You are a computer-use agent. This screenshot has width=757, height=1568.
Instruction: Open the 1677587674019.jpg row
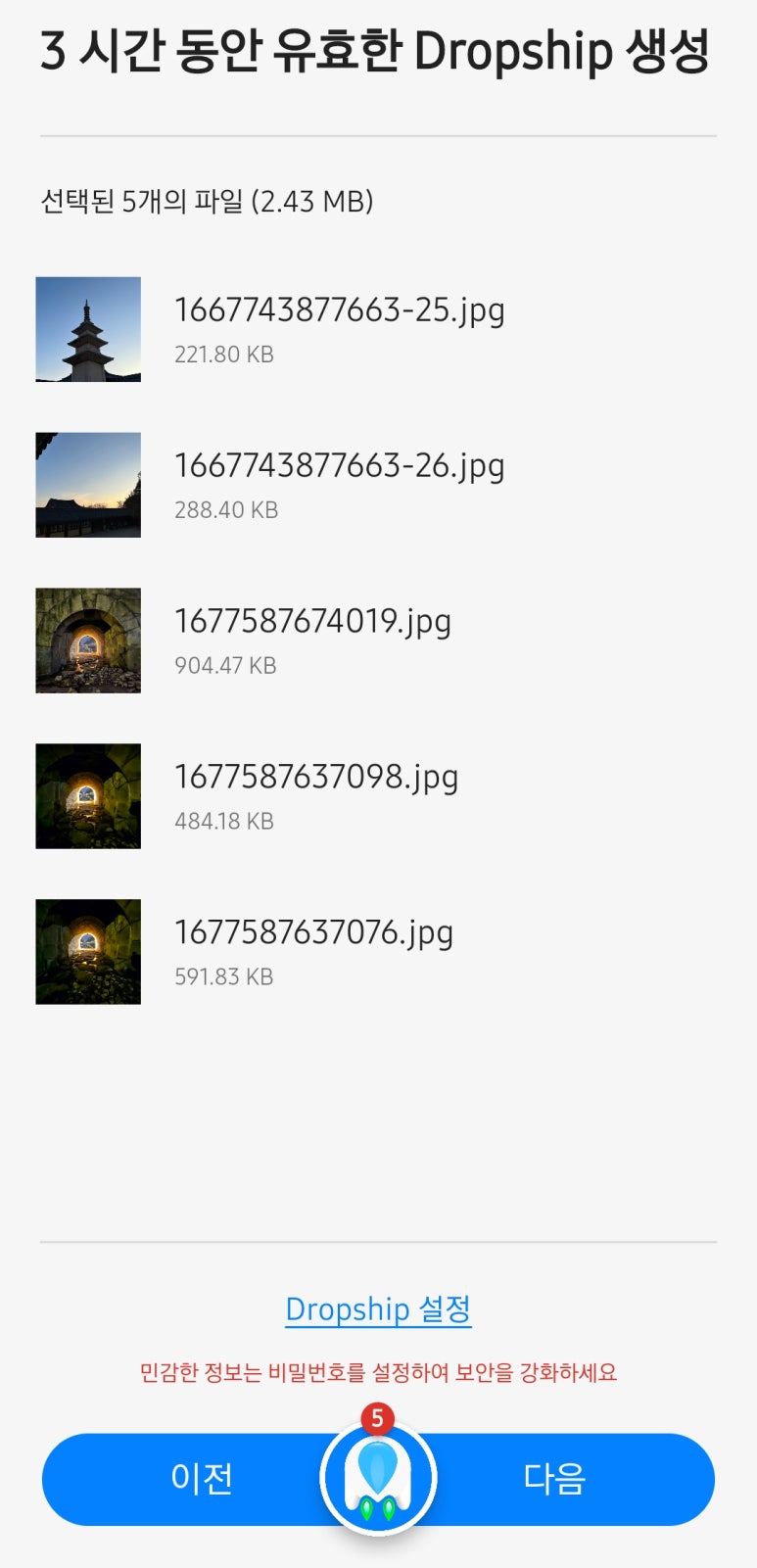(x=378, y=641)
